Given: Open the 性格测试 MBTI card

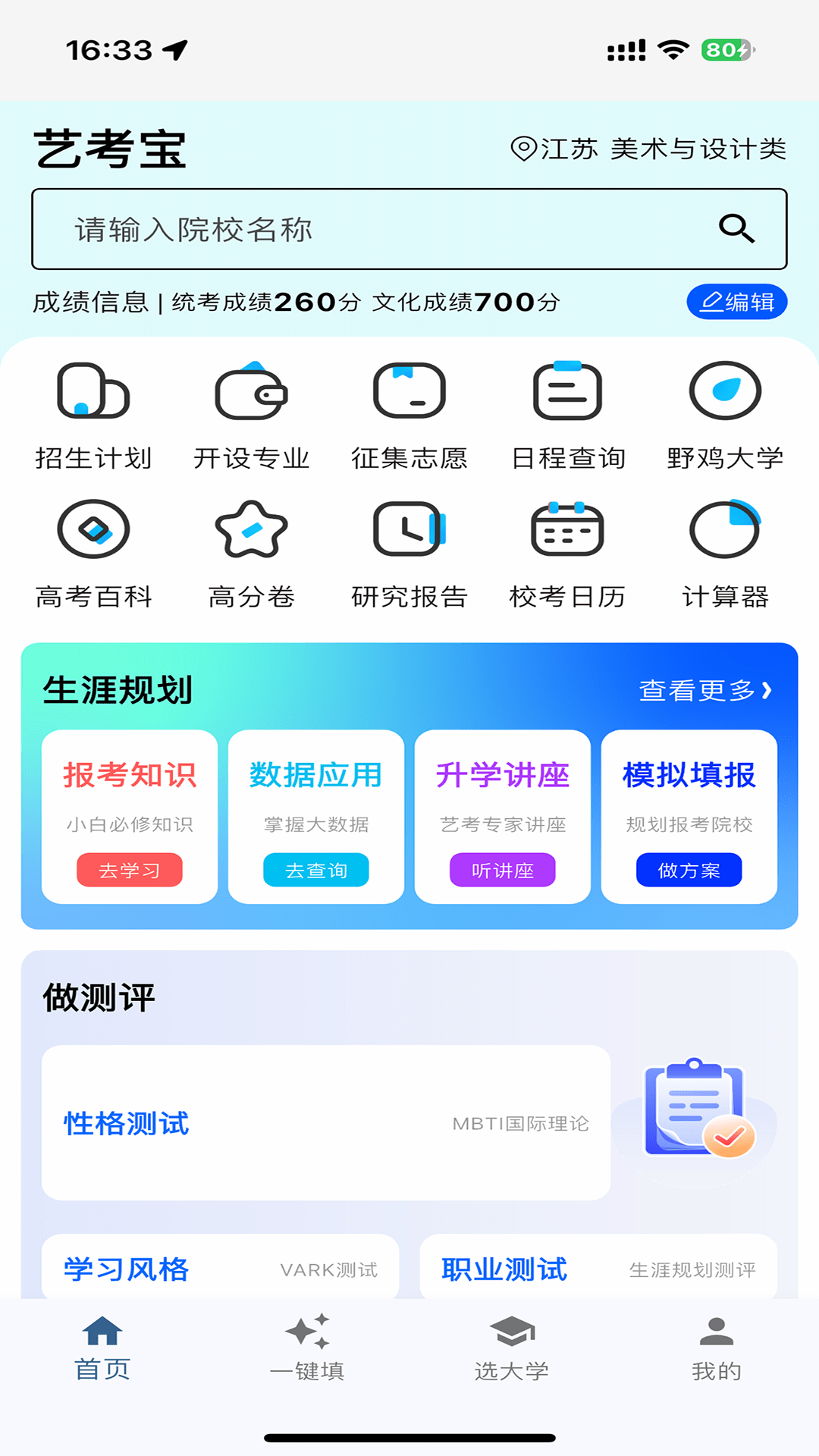Looking at the screenshot, I should pyautogui.click(x=326, y=1123).
